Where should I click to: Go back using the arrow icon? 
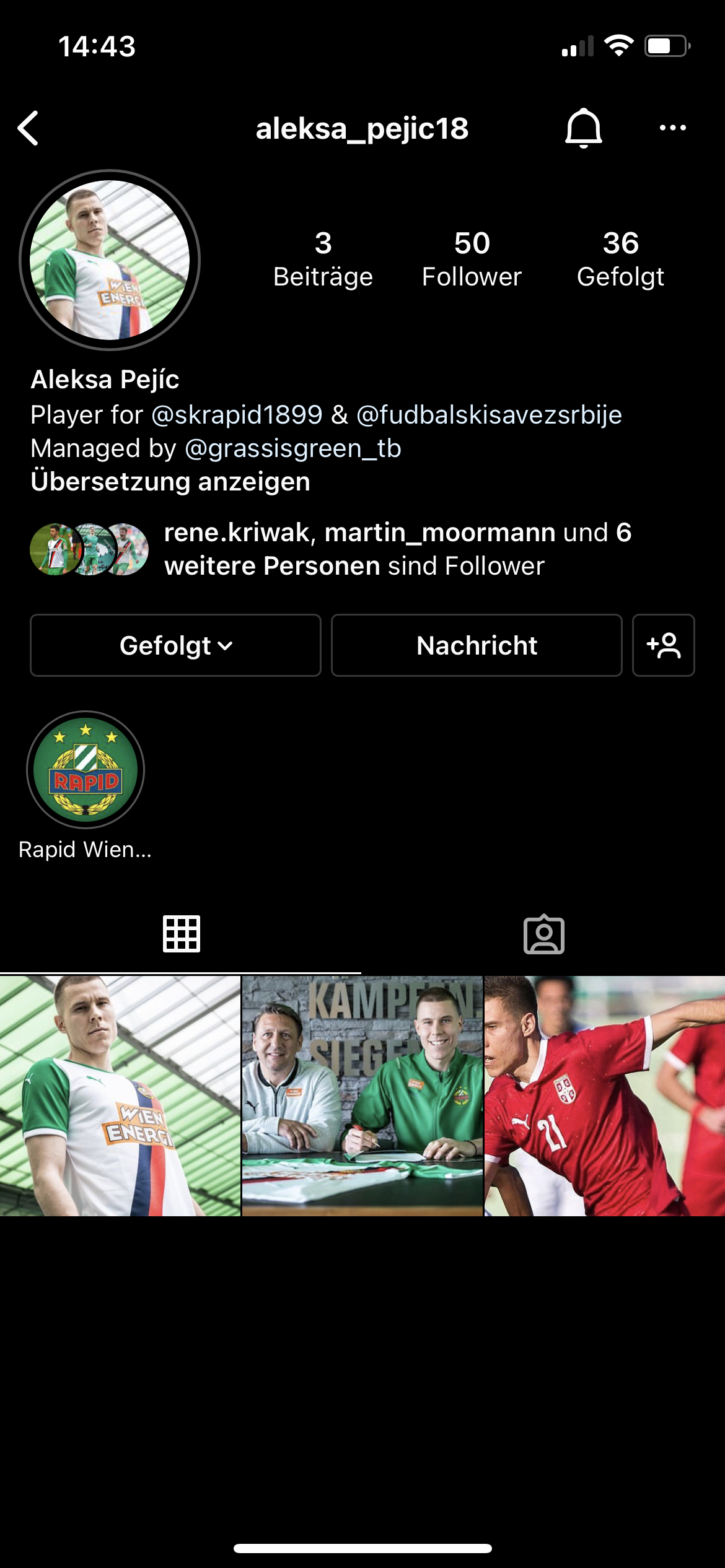tap(29, 128)
